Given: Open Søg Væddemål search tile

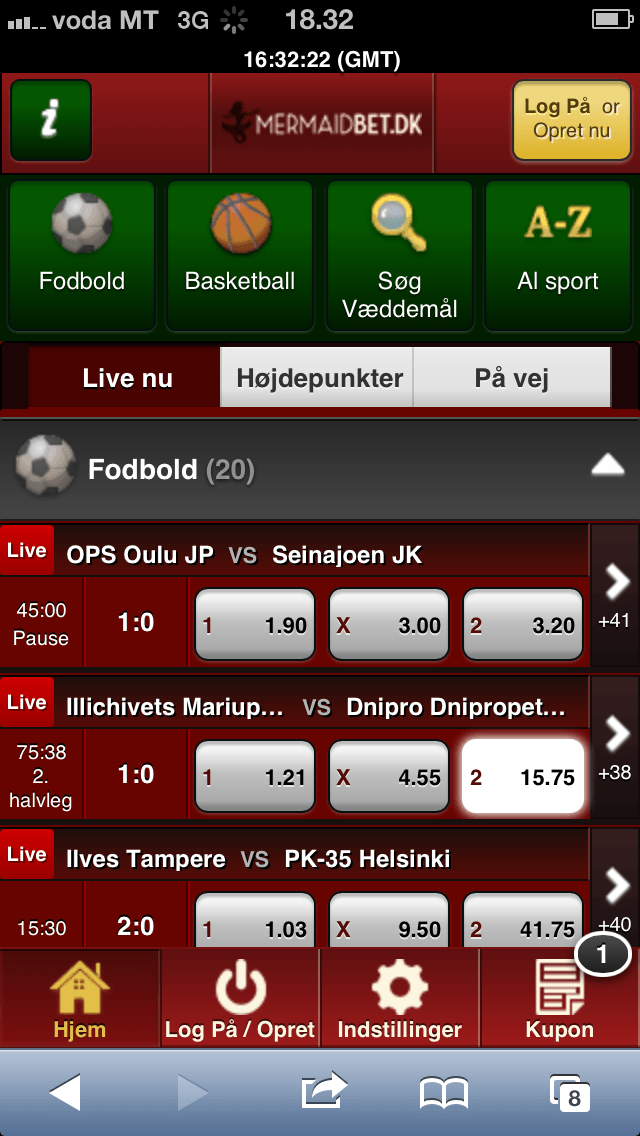Looking at the screenshot, I should pyautogui.click(x=399, y=256).
